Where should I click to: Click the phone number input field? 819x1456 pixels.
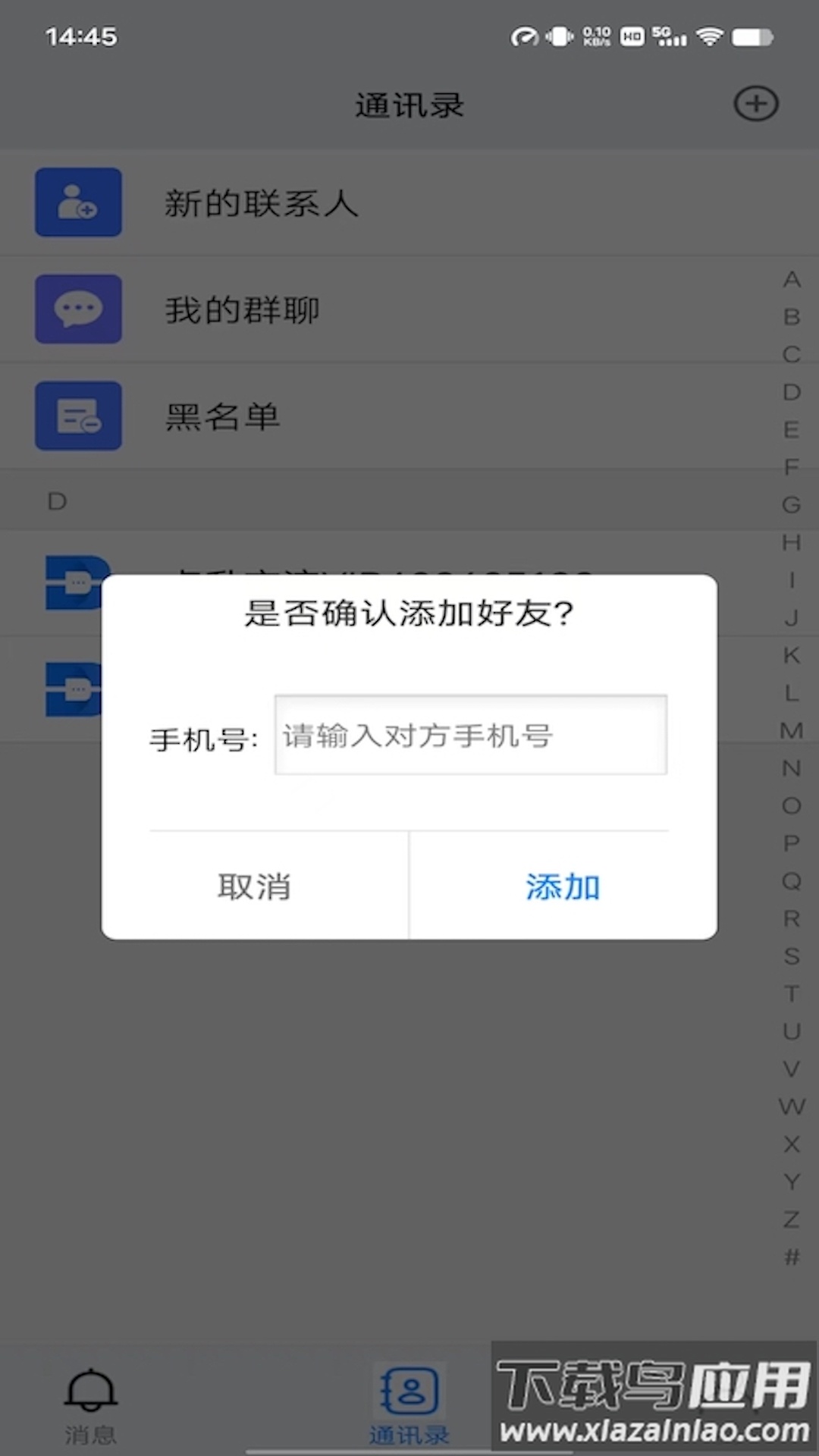point(470,734)
